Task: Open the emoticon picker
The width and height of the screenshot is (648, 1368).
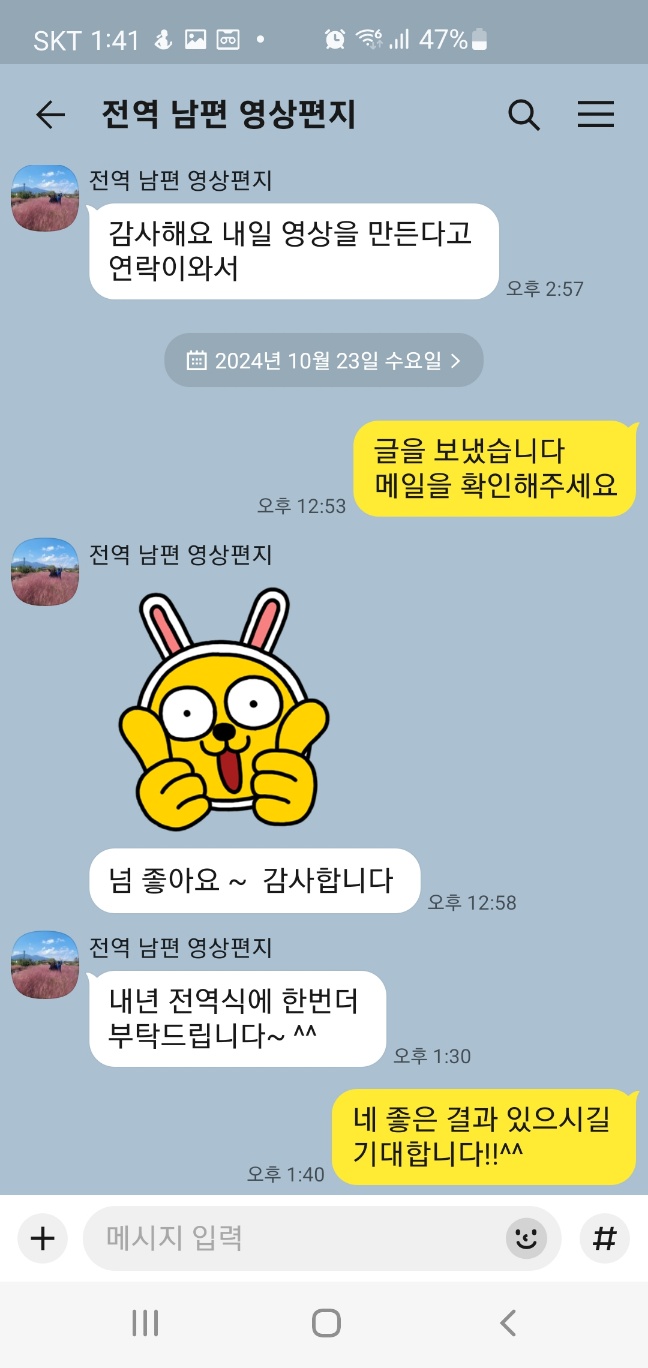Action: pyautogui.click(x=526, y=1239)
